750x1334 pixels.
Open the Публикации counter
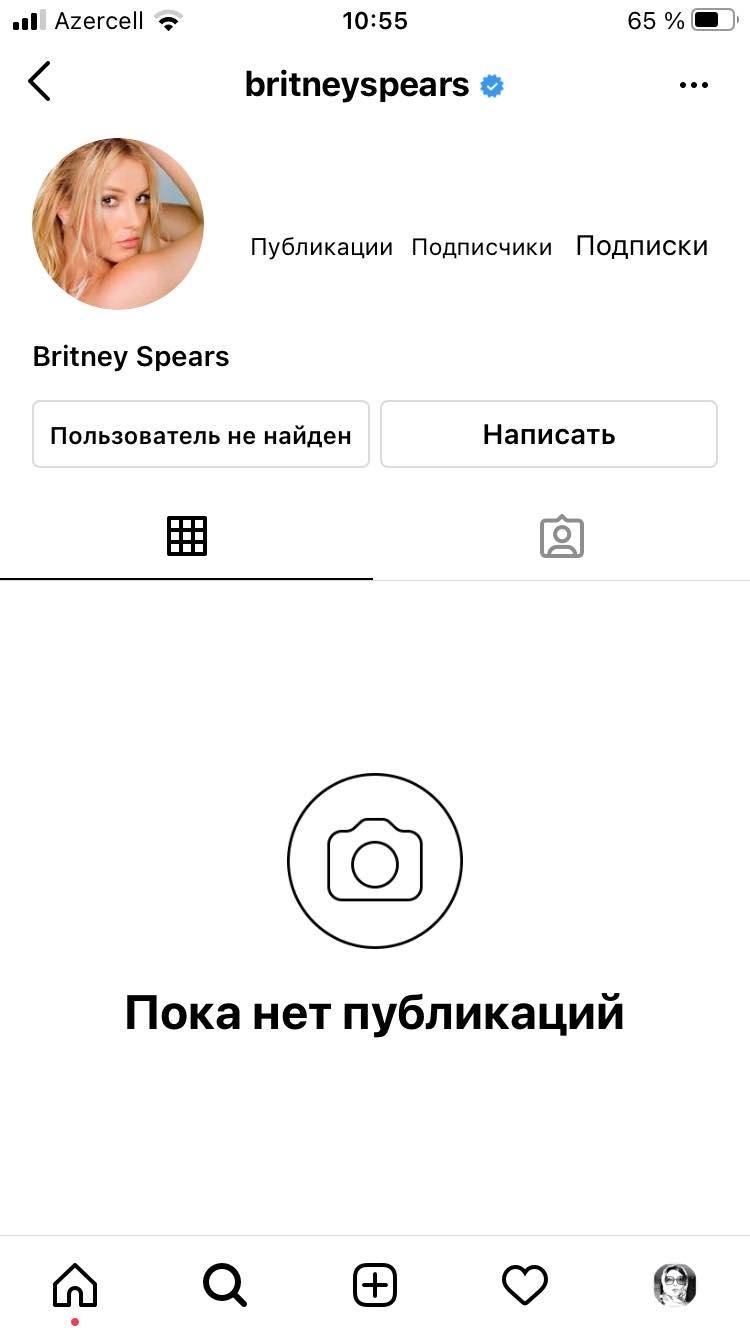click(321, 247)
